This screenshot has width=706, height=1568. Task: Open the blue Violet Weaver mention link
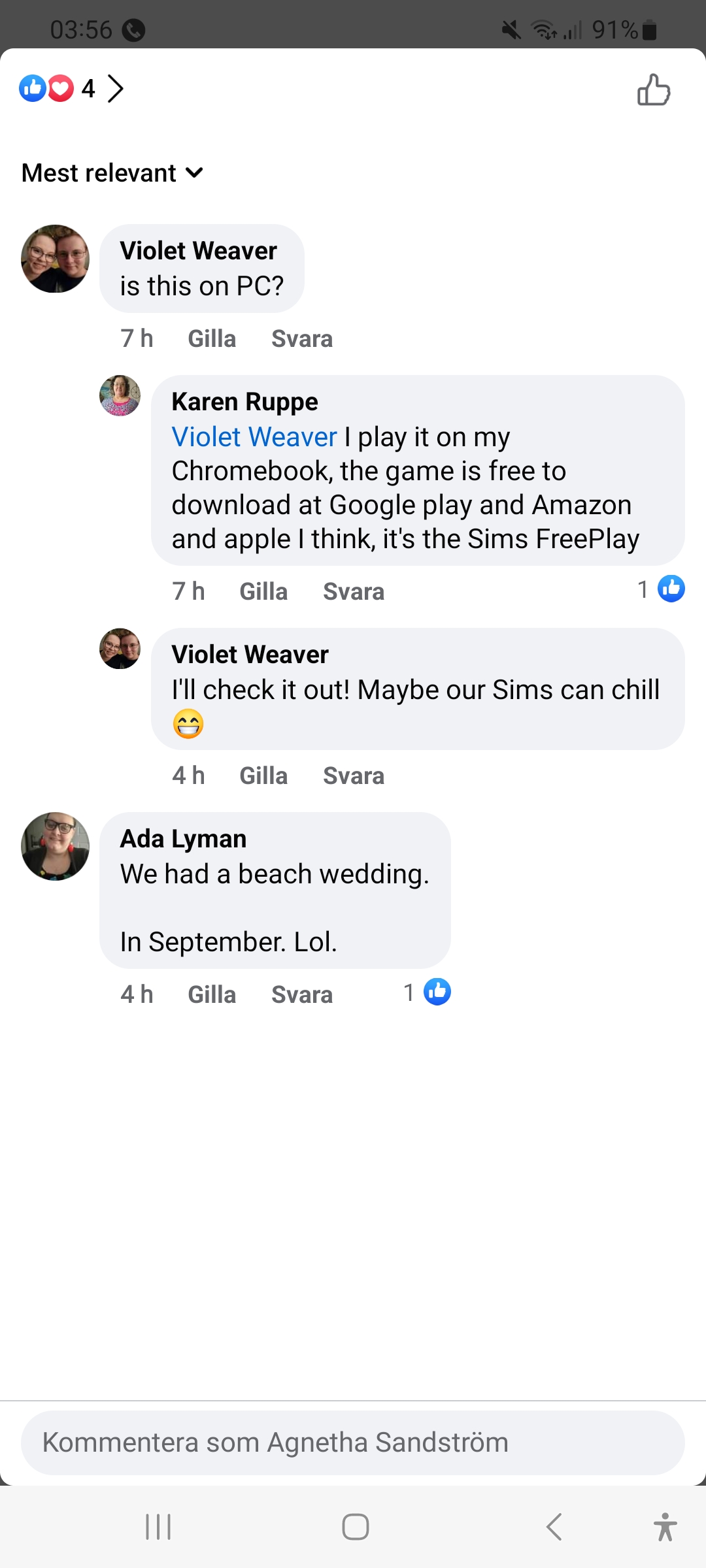tap(254, 437)
